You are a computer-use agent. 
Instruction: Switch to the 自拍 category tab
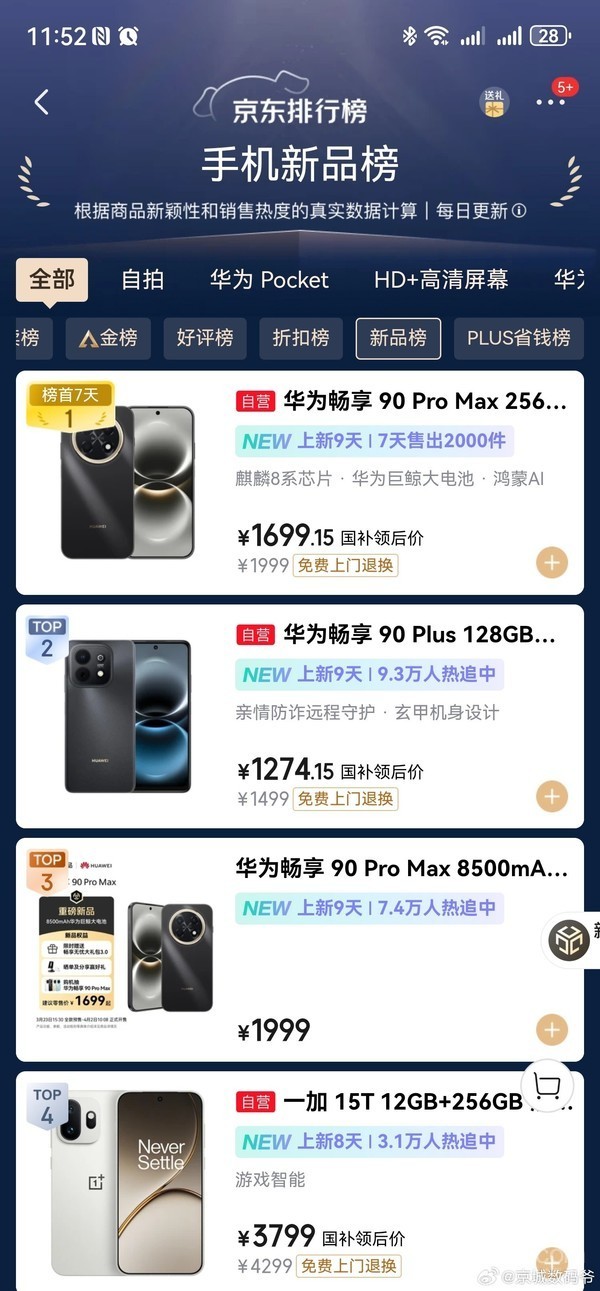coord(142,280)
